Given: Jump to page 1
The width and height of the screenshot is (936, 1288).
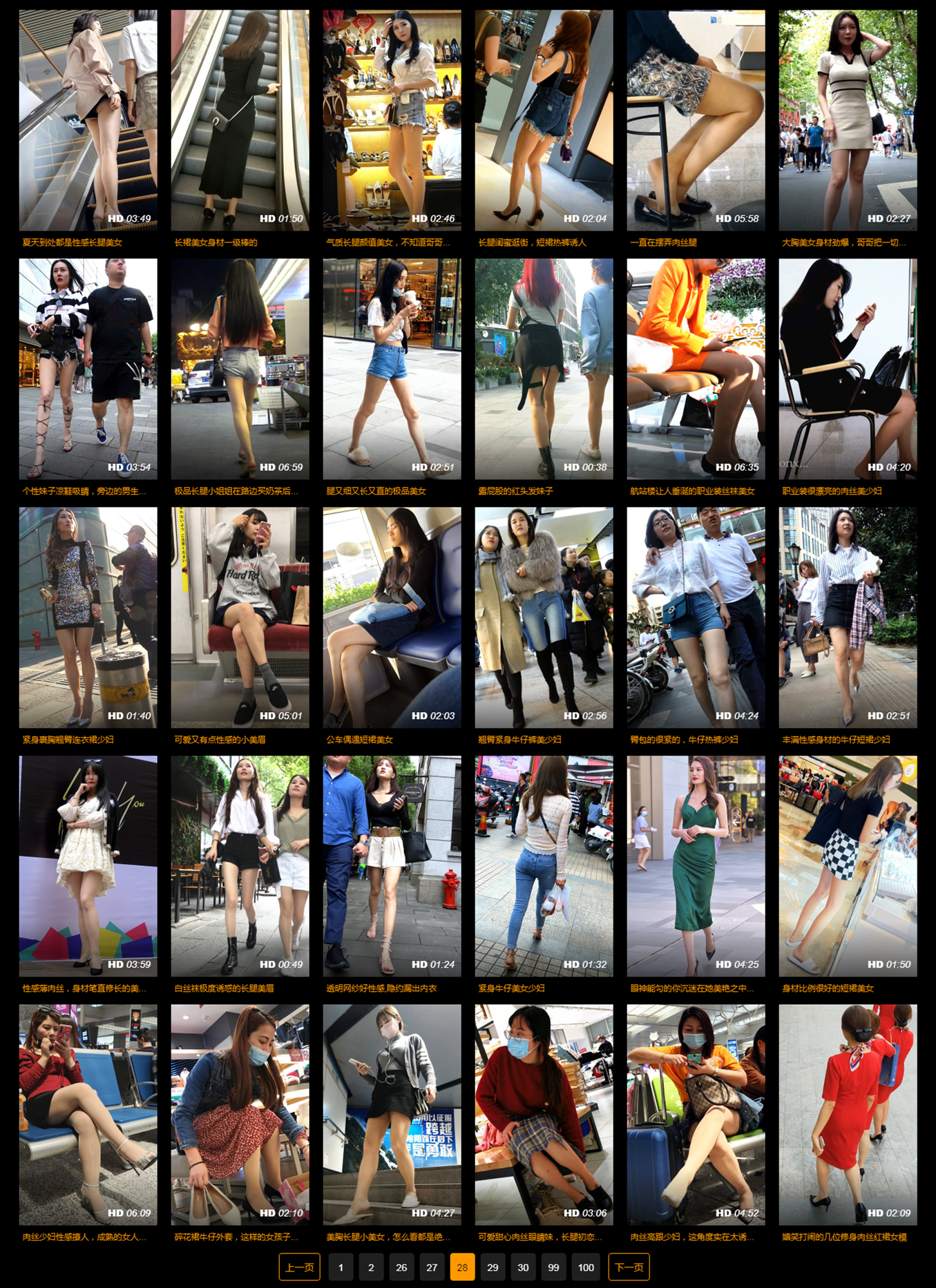Looking at the screenshot, I should click(x=341, y=1267).
